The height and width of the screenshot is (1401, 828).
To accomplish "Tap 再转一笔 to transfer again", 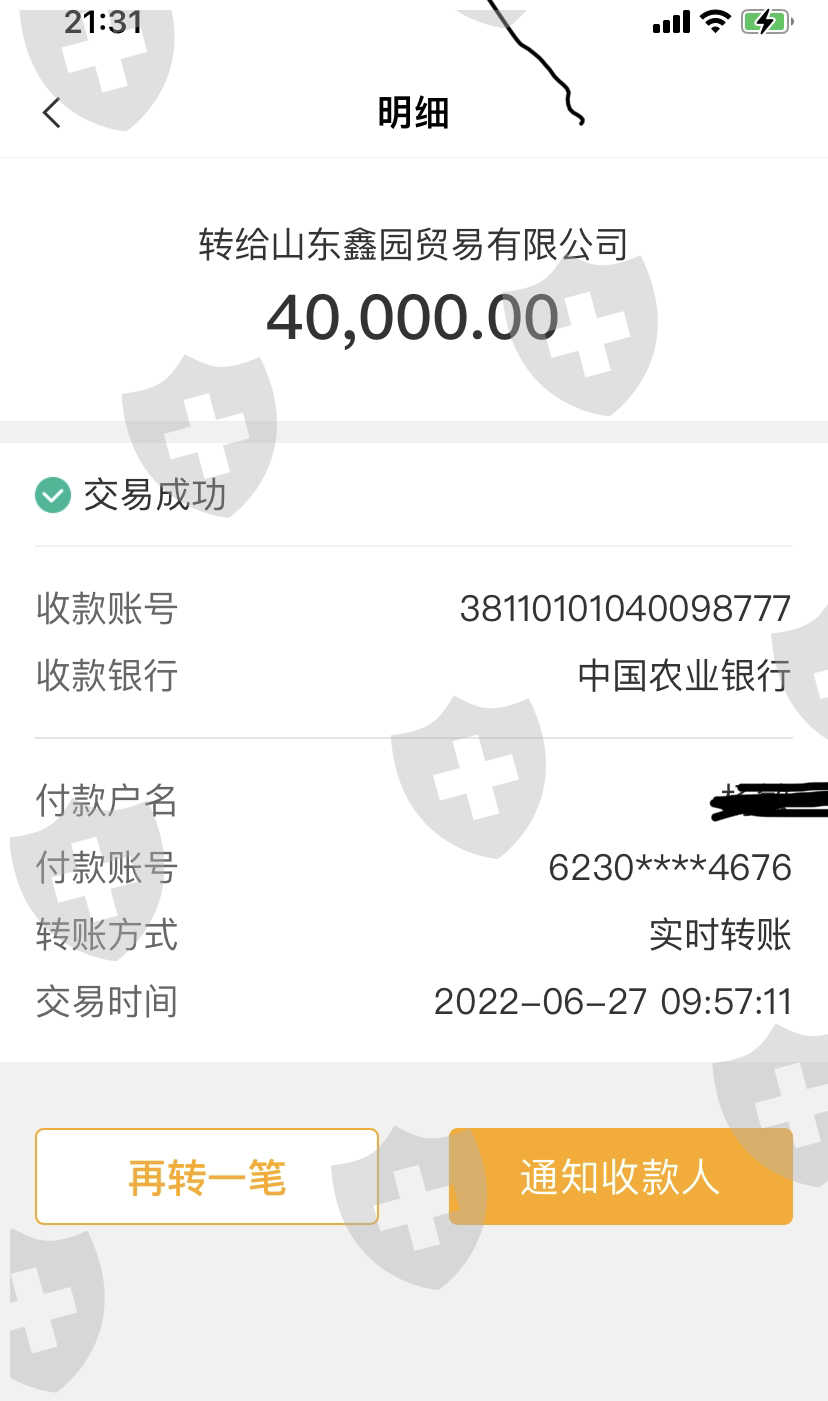I will coord(207,1177).
